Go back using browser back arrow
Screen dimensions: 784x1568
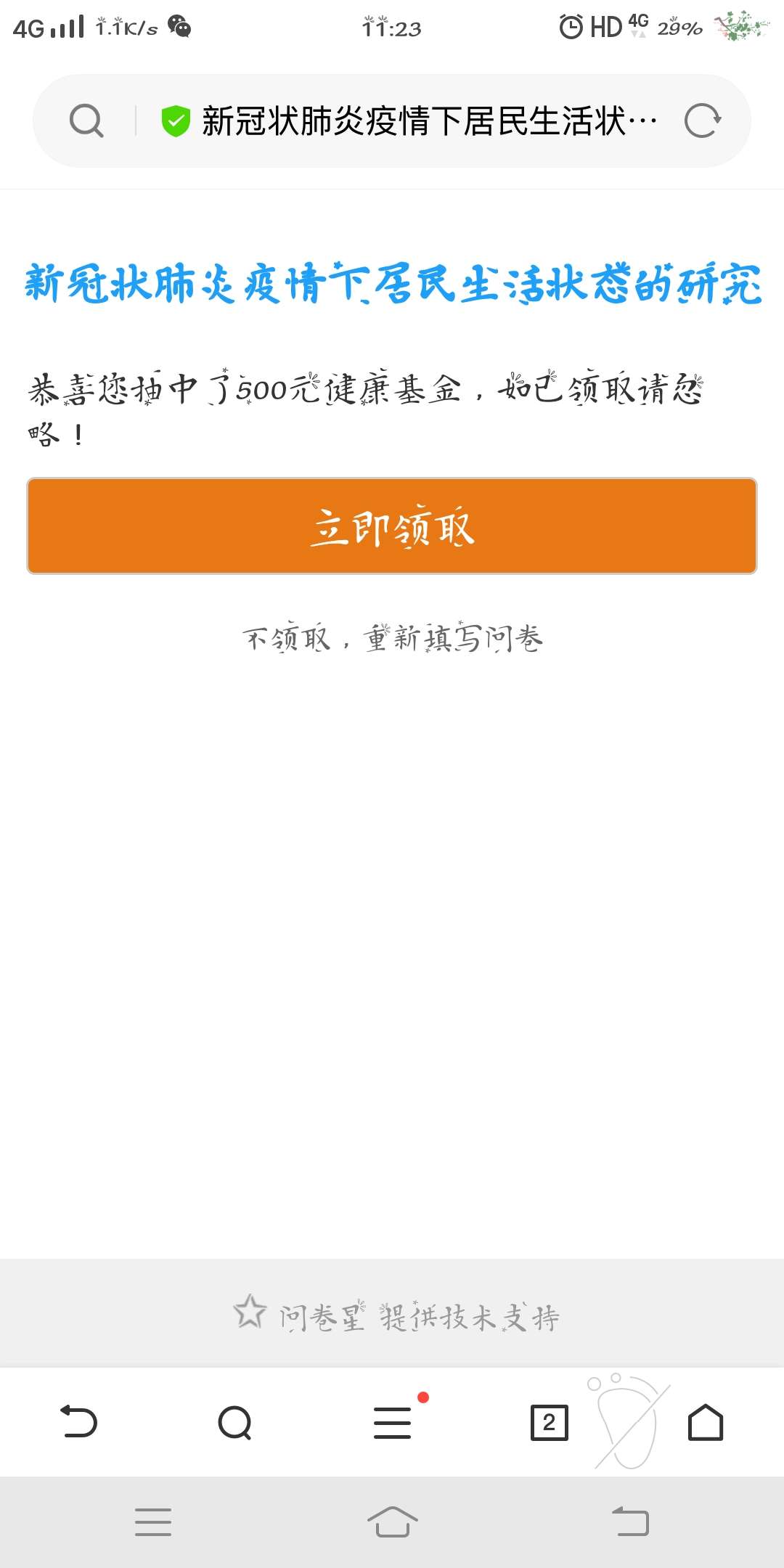coord(78,1422)
